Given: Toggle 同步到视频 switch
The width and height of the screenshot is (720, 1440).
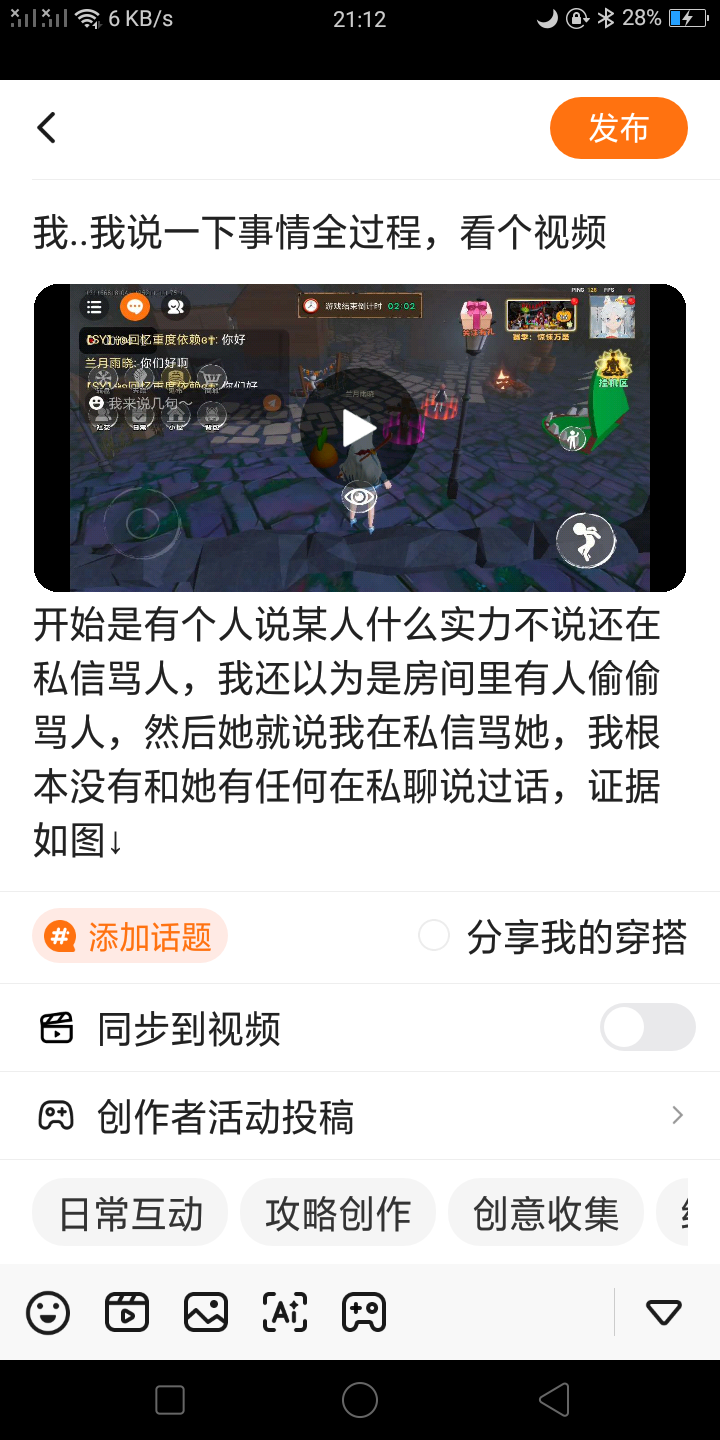Looking at the screenshot, I should click(x=647, y=1027).
